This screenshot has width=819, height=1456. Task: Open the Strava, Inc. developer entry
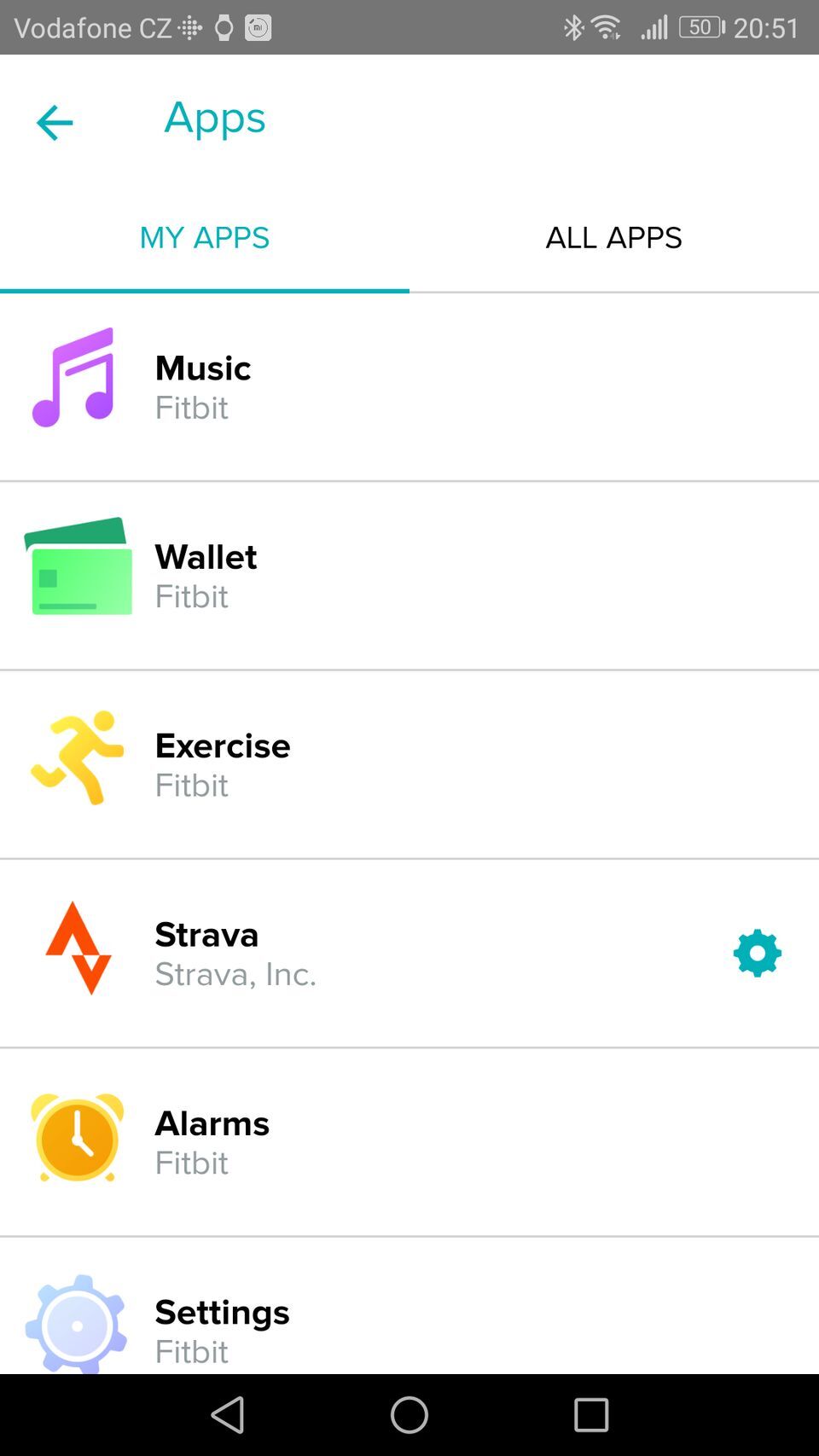tap(235, 973)
